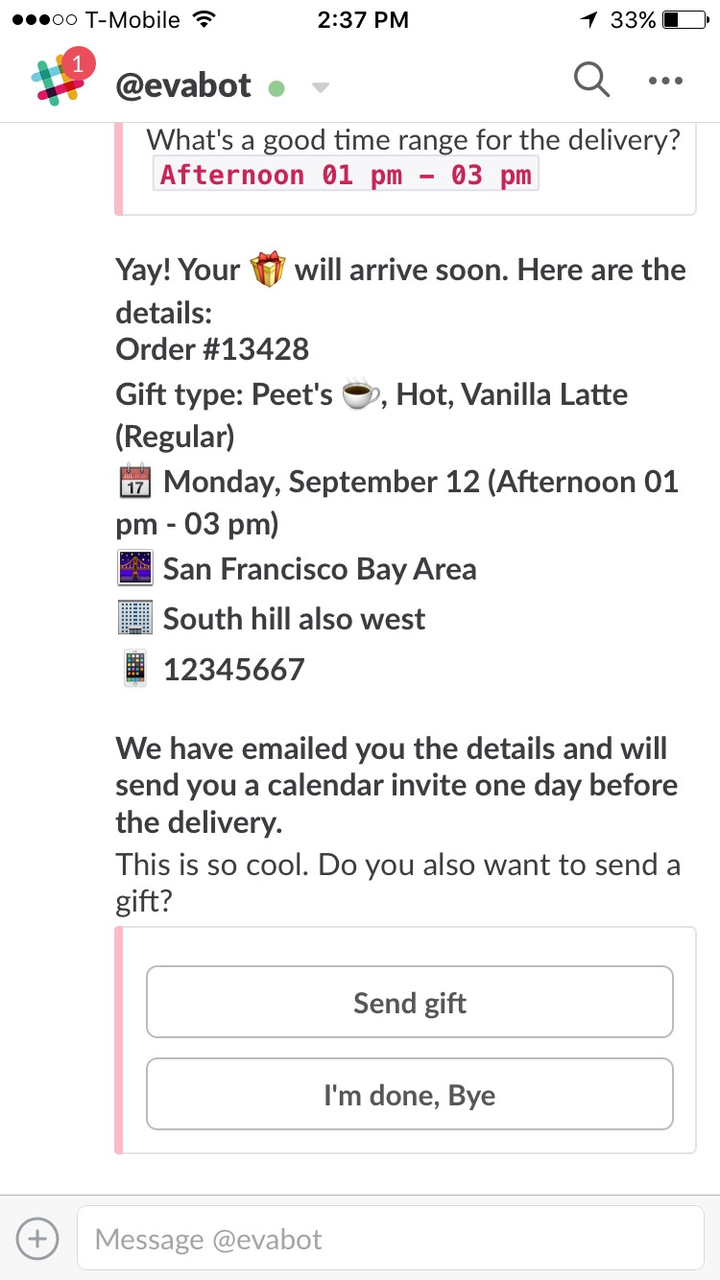Expand the @evabot channel dropdown arrow
Screen dimensions: 720x1280
coord(320,88)
